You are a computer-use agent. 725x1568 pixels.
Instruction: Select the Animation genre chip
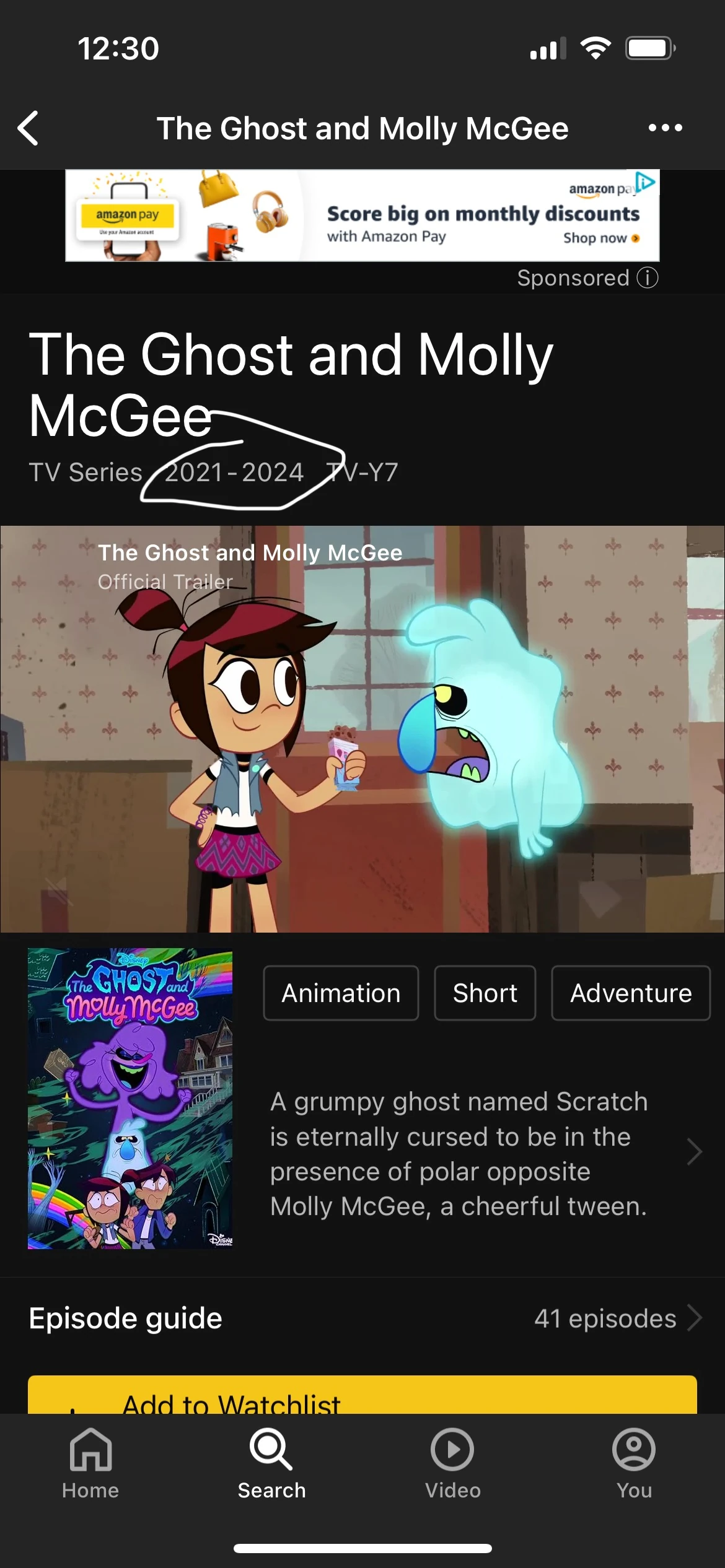[341, 993]
